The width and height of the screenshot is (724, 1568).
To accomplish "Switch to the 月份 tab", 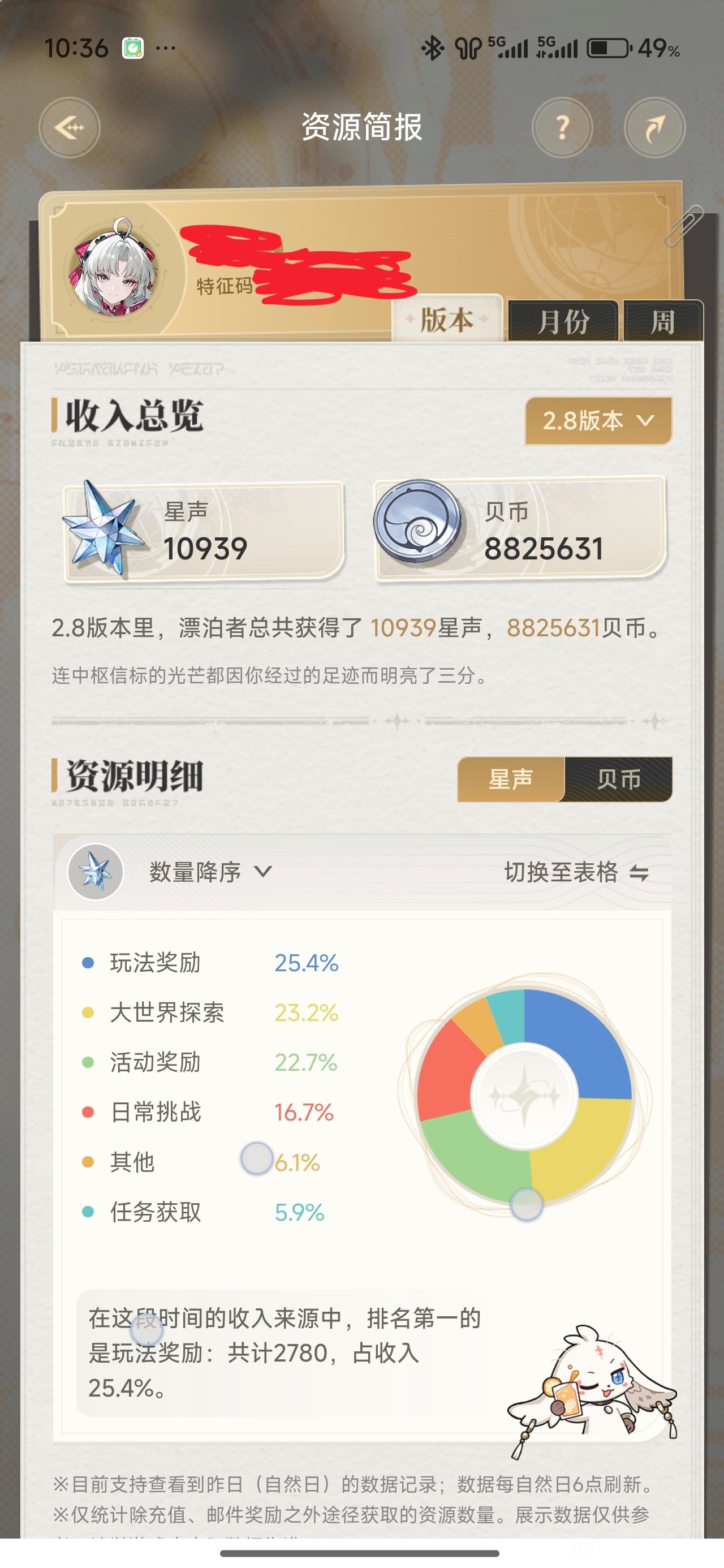I will pyautogui.click(x=563, y=321).
